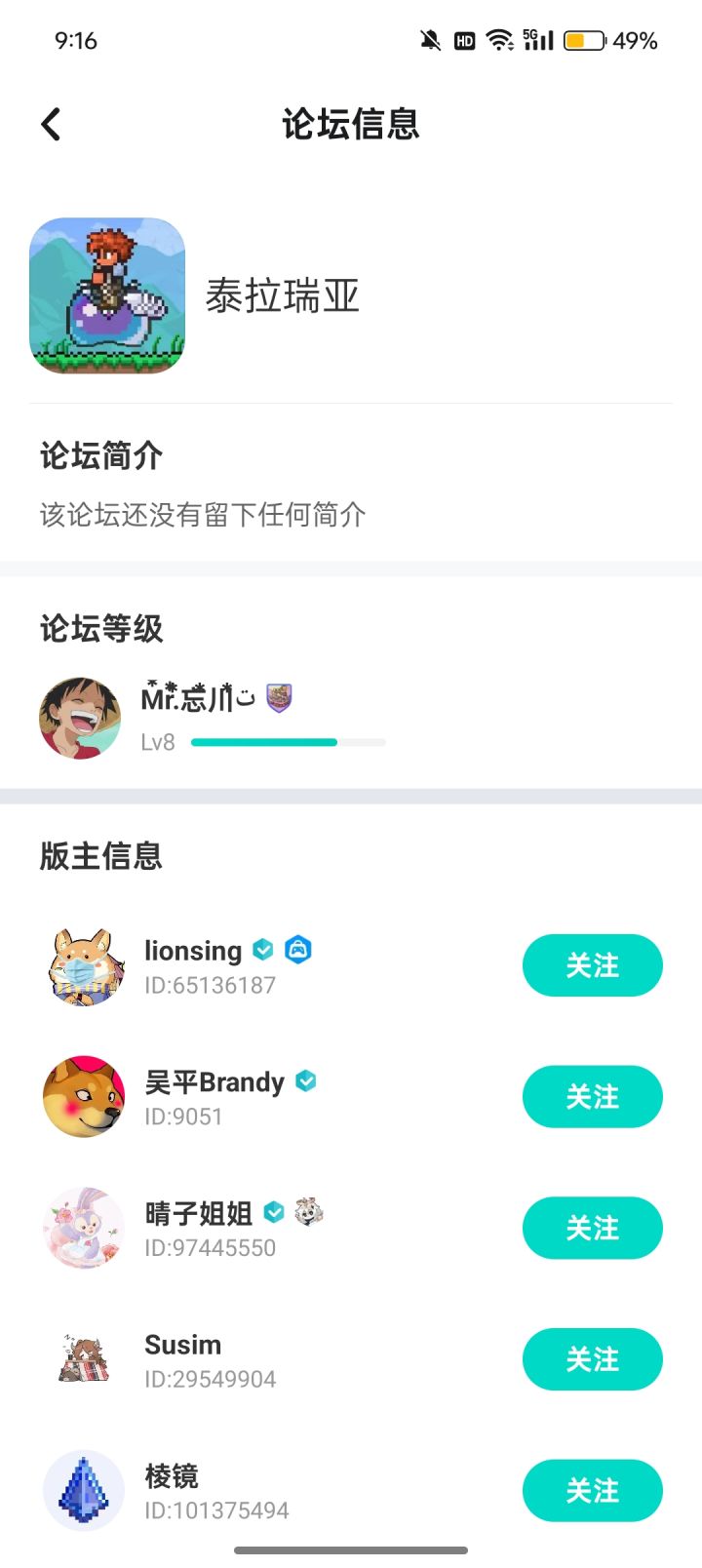The image size is (702, 1568).
Task: Tap 晴子姐姐's verification checkmark
Action: click(x=272, y=1212)
